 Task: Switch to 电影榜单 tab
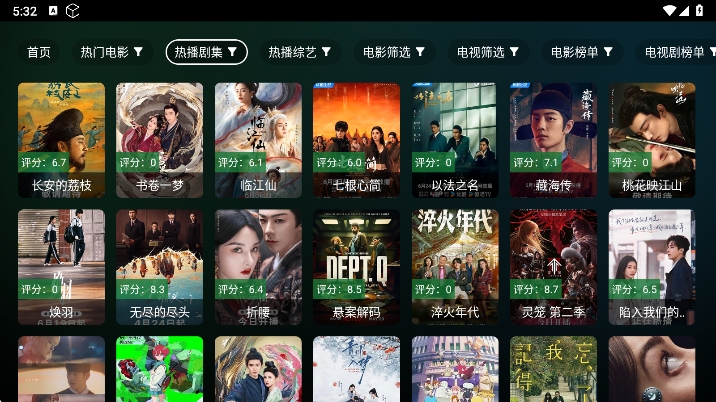(582, 52)
